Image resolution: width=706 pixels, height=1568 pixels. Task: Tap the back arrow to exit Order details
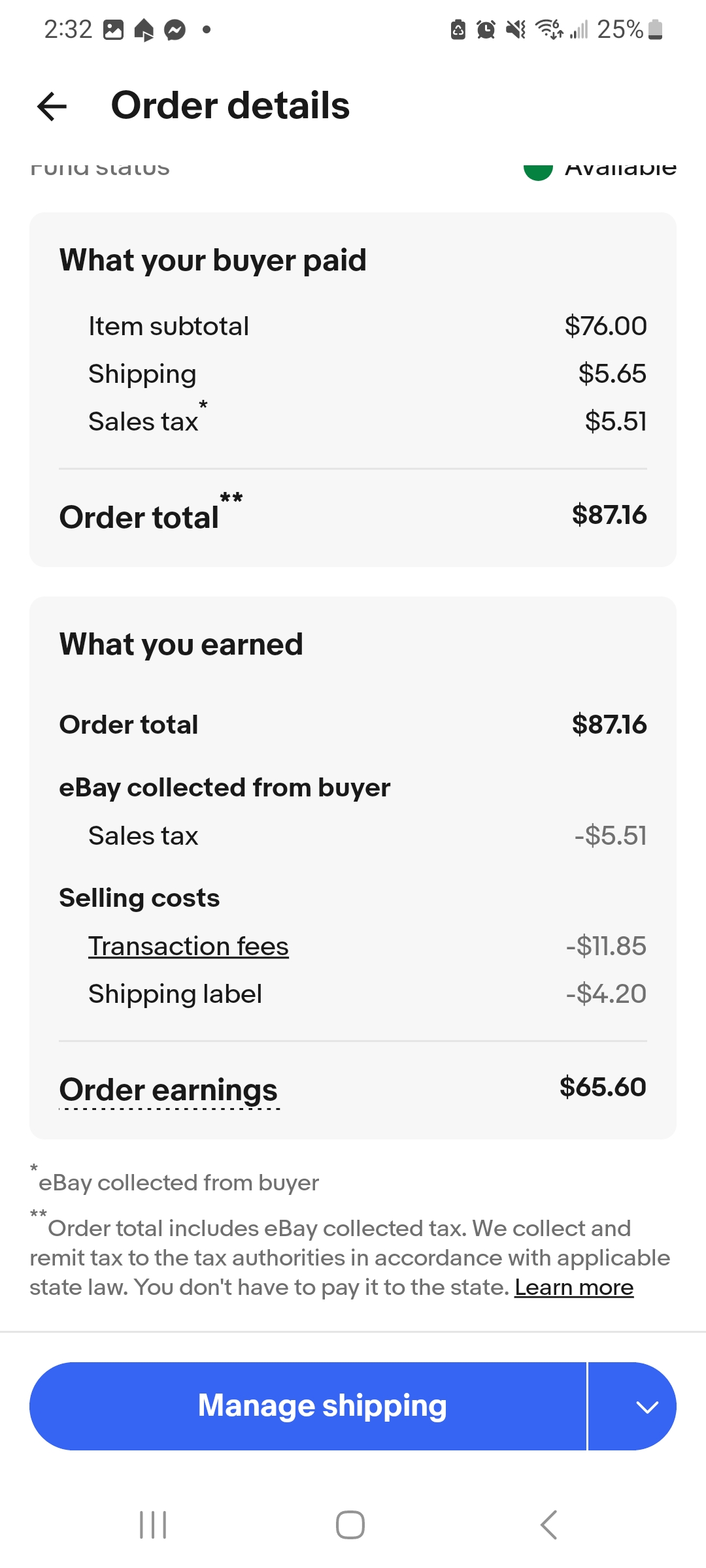coord(51,105)
